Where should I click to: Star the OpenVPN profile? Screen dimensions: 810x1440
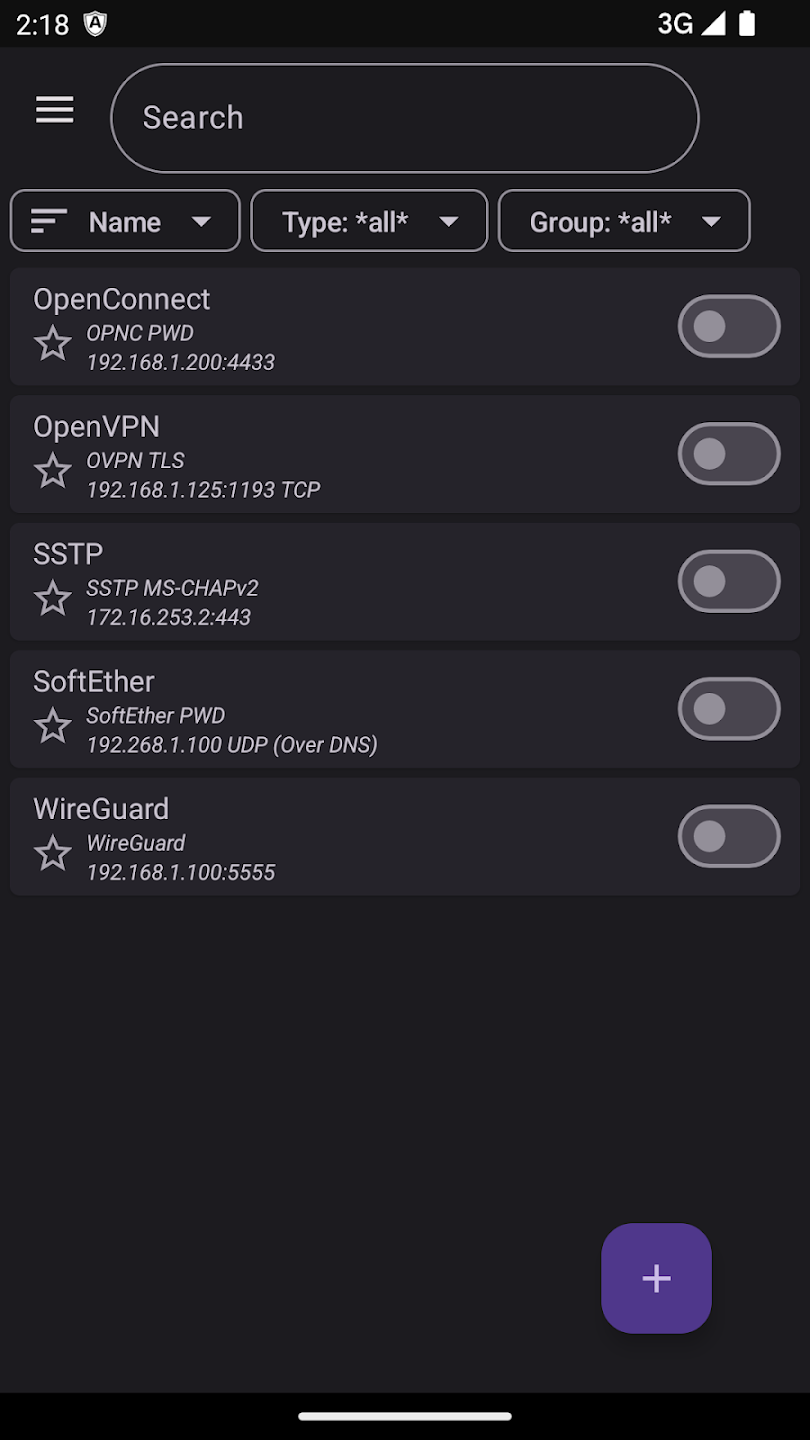coord(53,471)
